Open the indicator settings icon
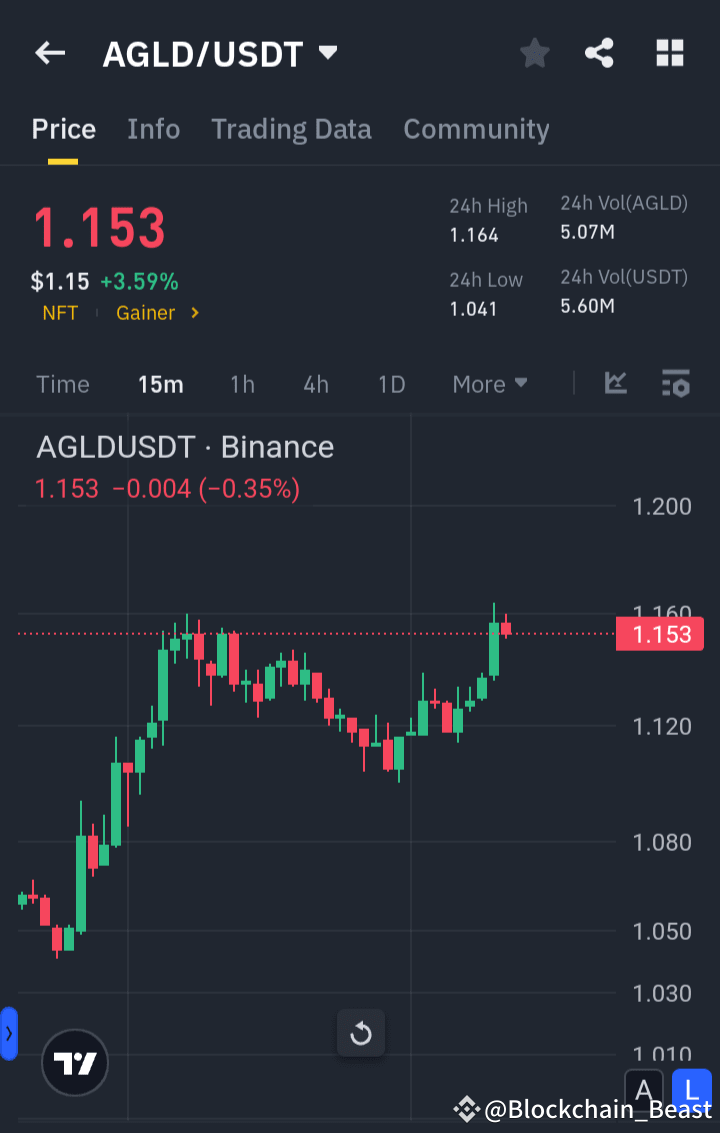Screen dimensions: 720x1133 [x=675, y=383]
